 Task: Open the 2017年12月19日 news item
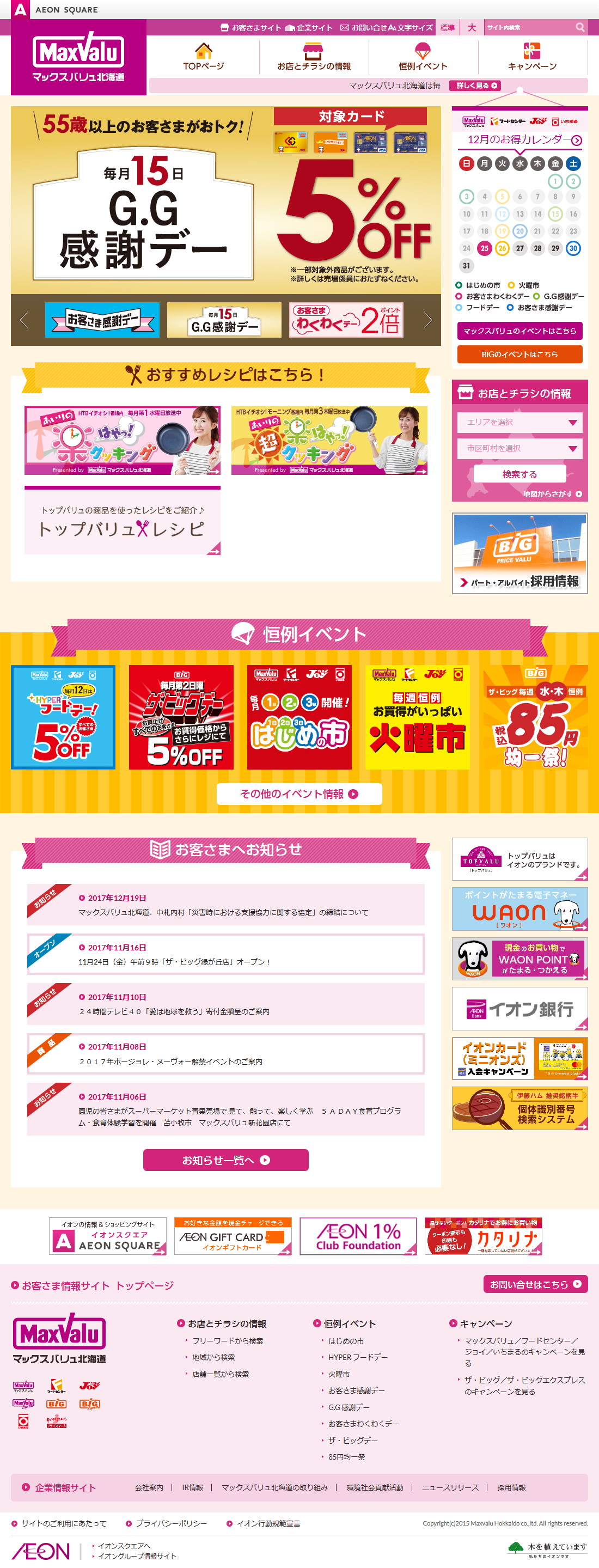(225, 905)
